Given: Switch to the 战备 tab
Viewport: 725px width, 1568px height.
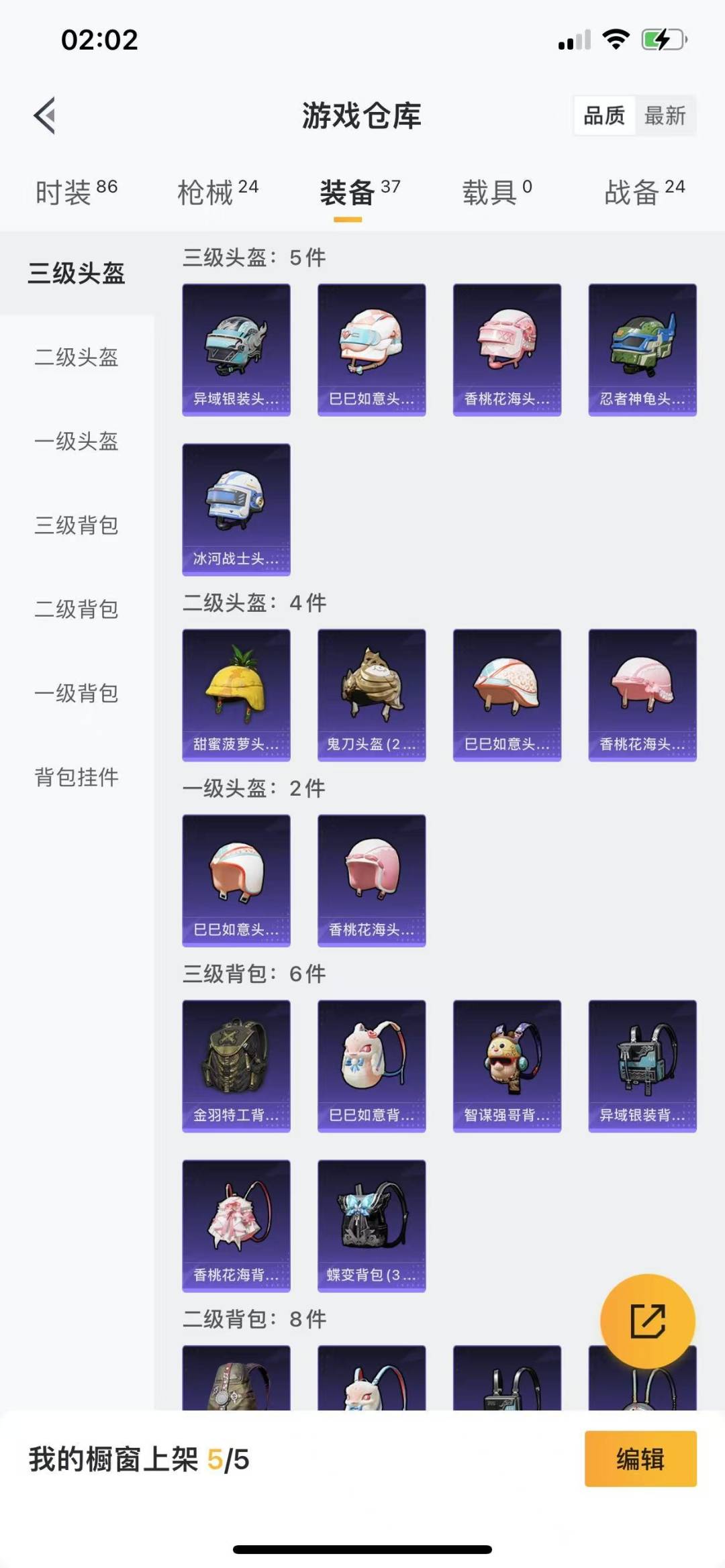Looking at the screenshot, I should tap(644, 193).
